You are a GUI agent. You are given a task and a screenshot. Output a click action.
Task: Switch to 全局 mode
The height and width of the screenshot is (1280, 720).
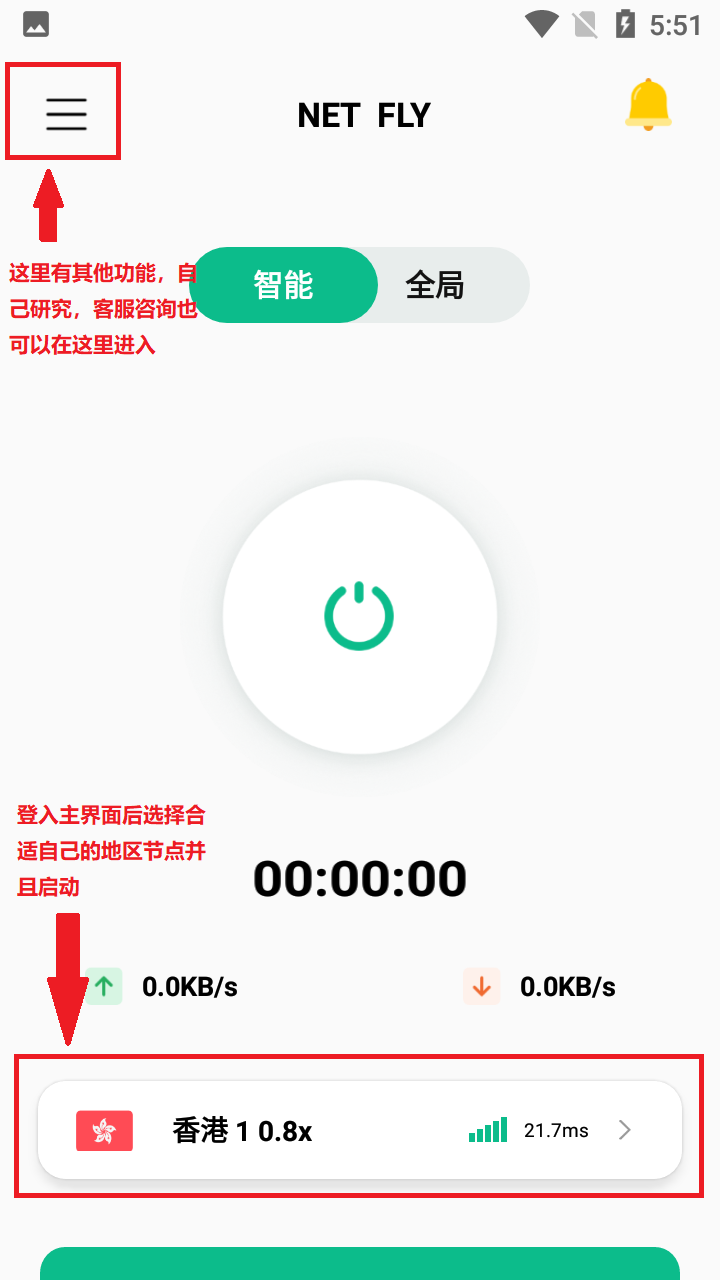(x=436, y=286)
